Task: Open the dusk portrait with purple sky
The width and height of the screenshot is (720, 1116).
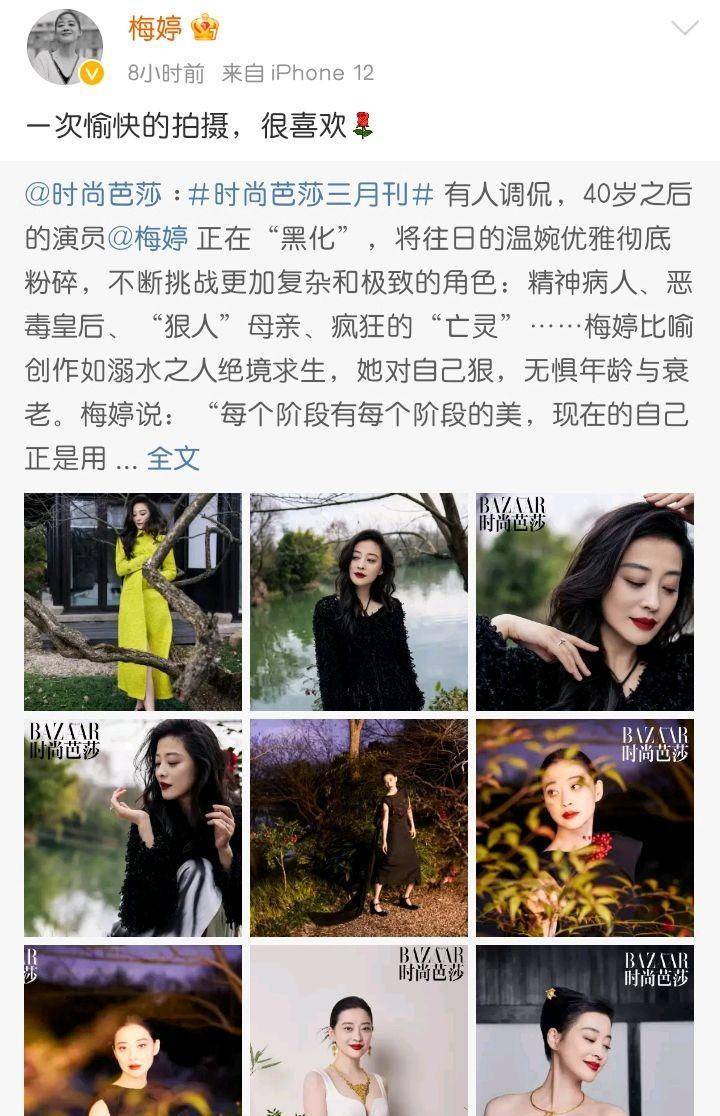Action: [x=133, y=1030]
